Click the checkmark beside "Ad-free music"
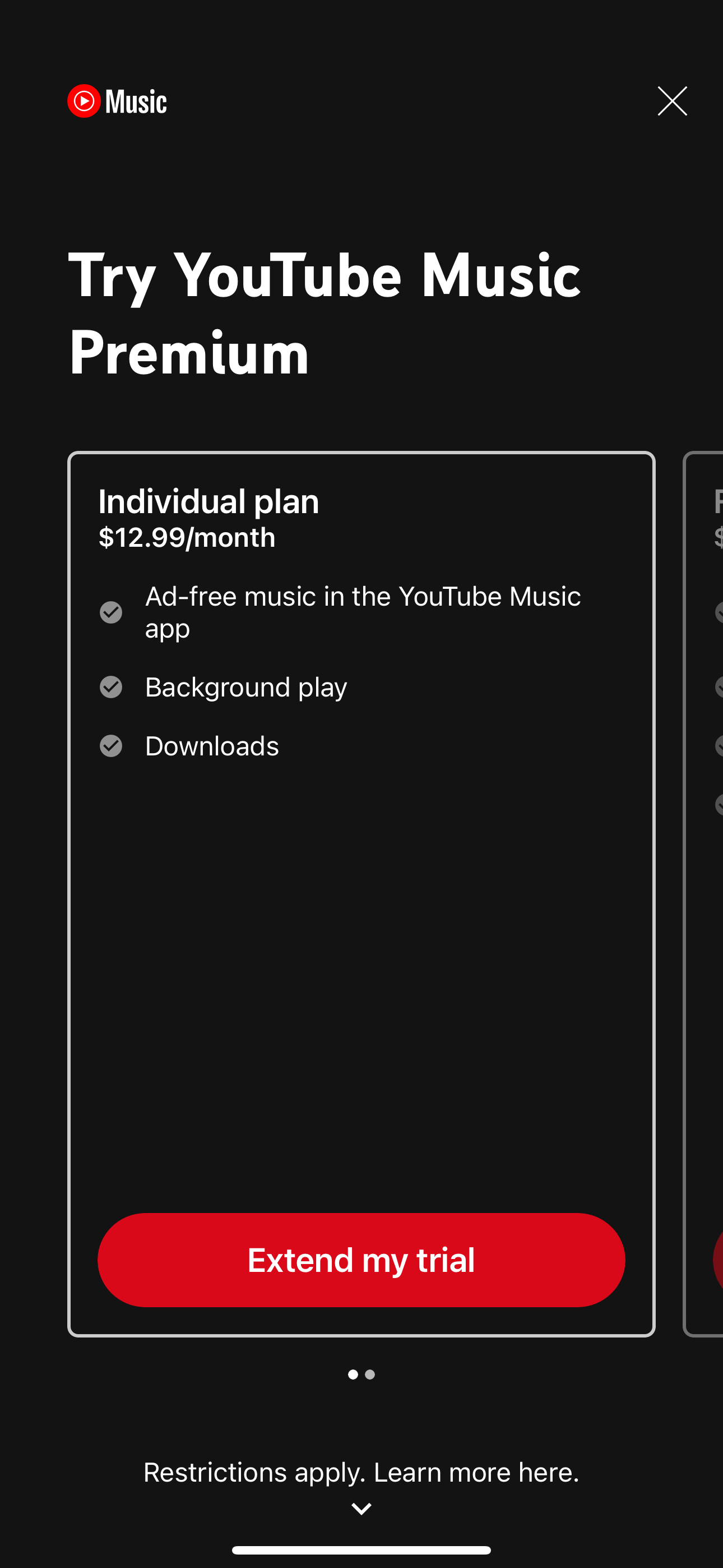The width and height of the screenshot is (723, 1568). [x=111, y=612]
